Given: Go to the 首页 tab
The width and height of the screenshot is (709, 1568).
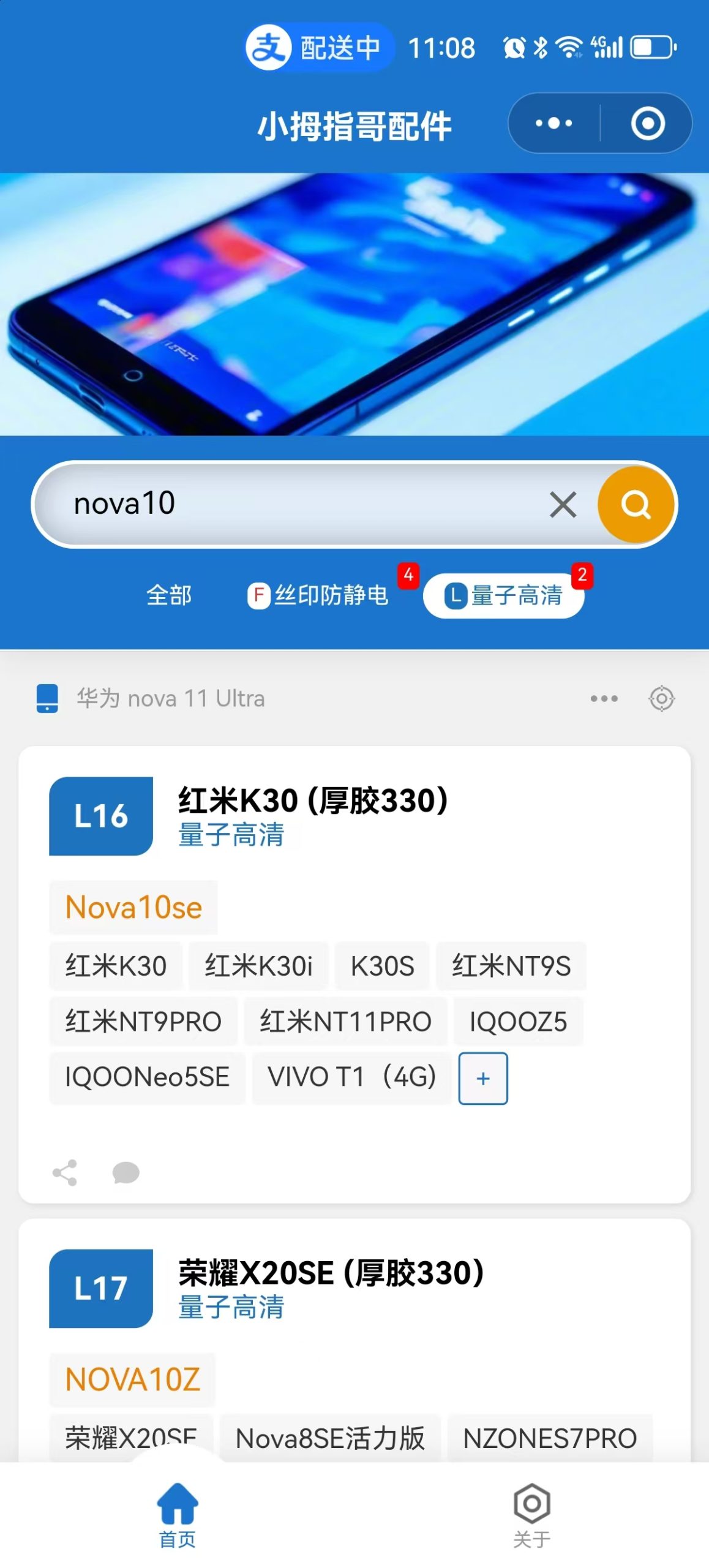Looking at the screenshot, I should coord(178,1513).
